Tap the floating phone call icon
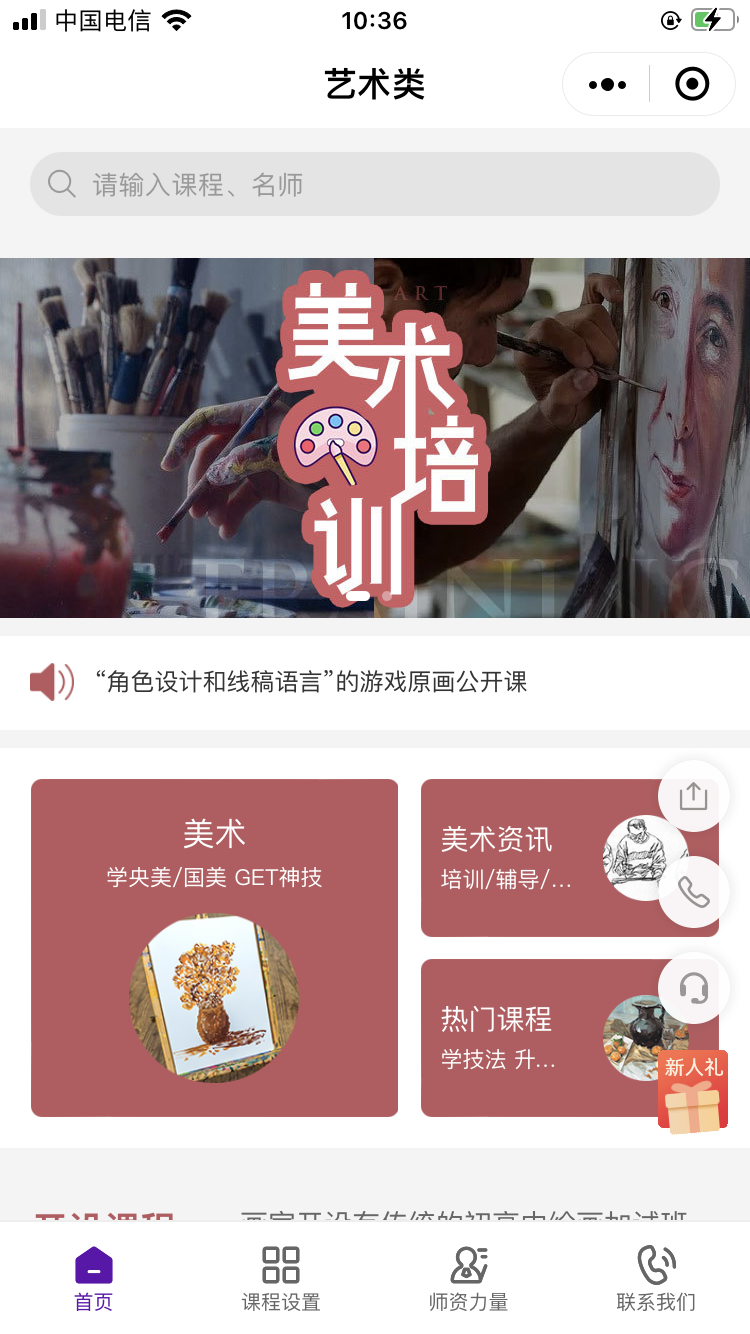 (693, 892)
